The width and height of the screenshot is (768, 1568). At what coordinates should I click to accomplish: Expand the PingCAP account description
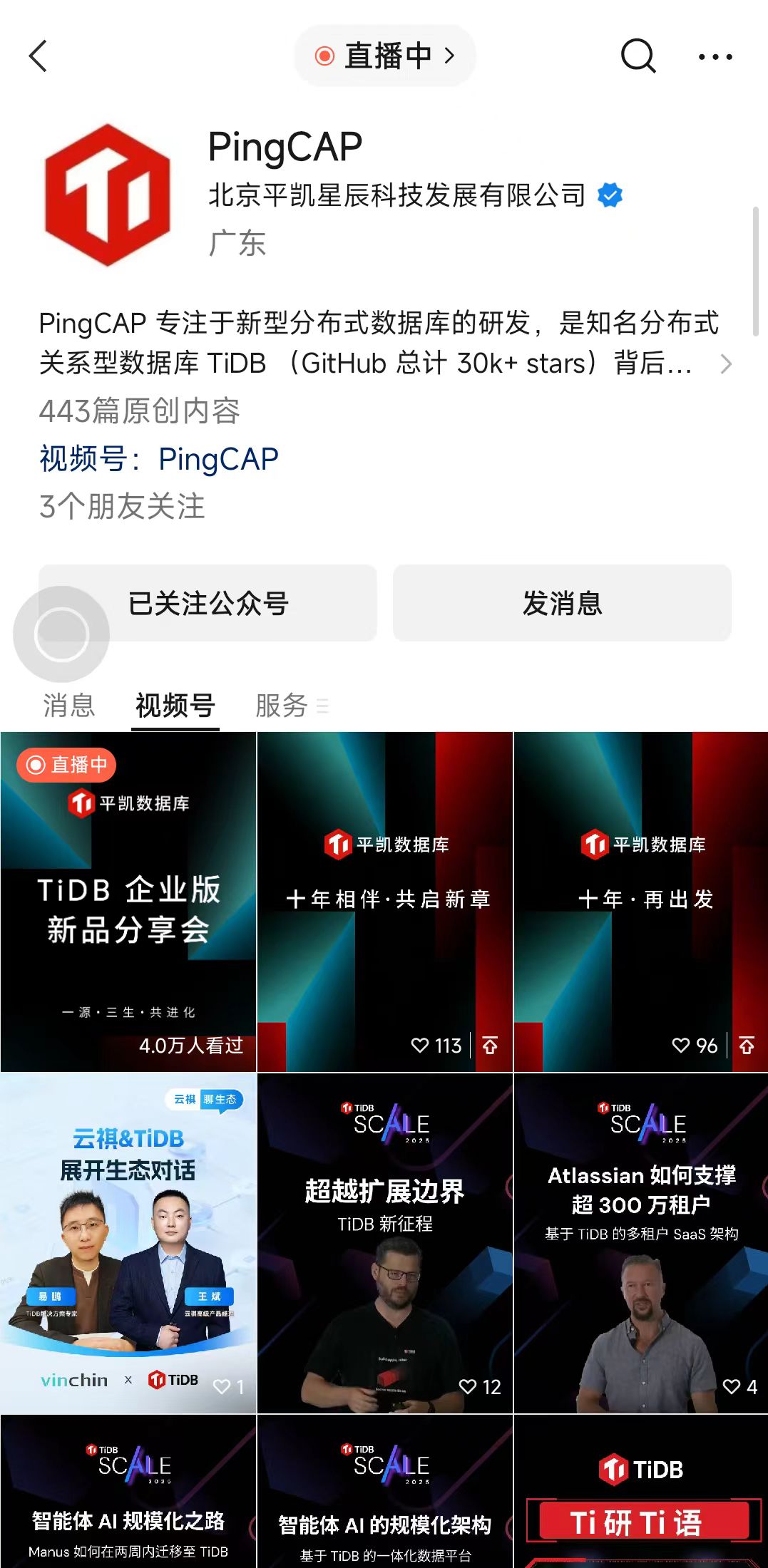tap(726, 364)
